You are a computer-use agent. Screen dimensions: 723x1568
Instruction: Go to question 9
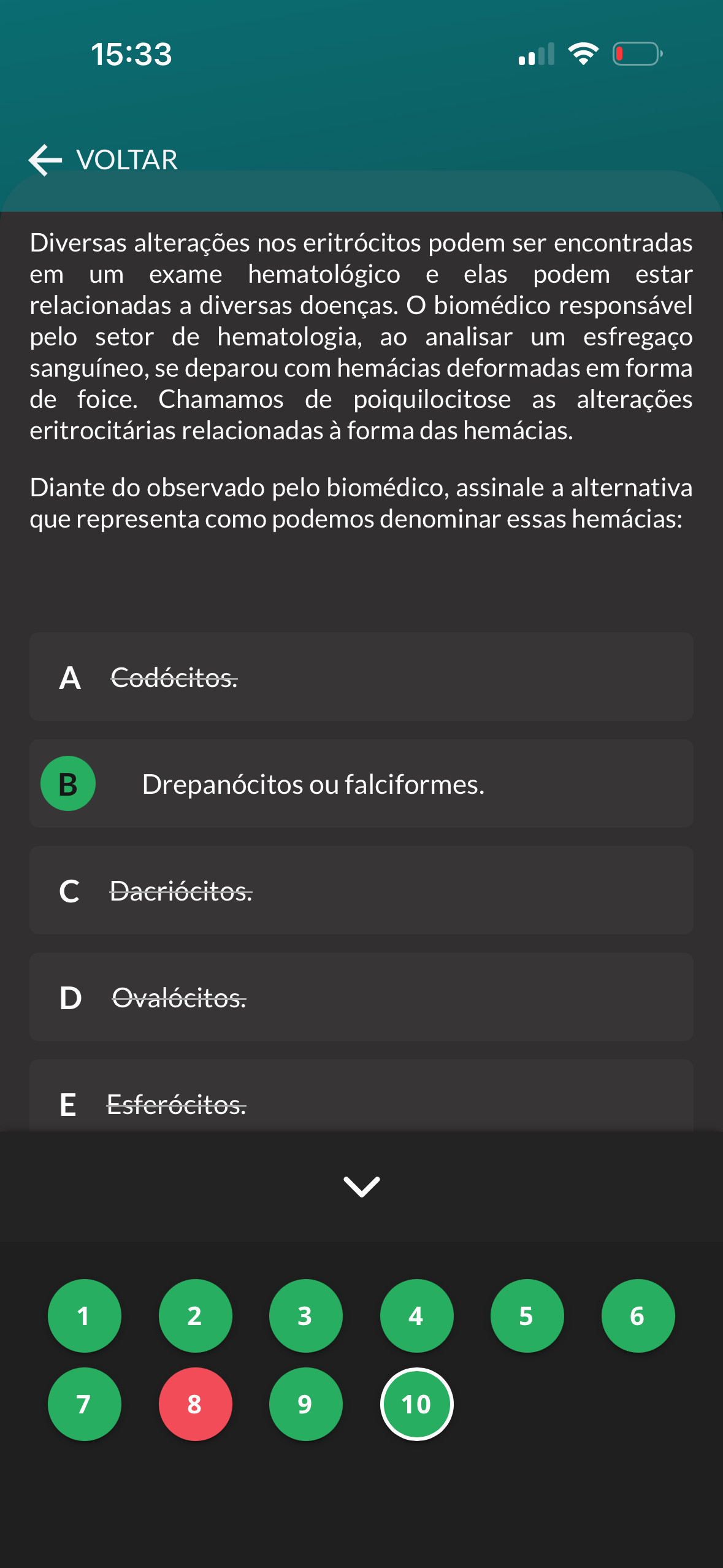click(305, 1404)
